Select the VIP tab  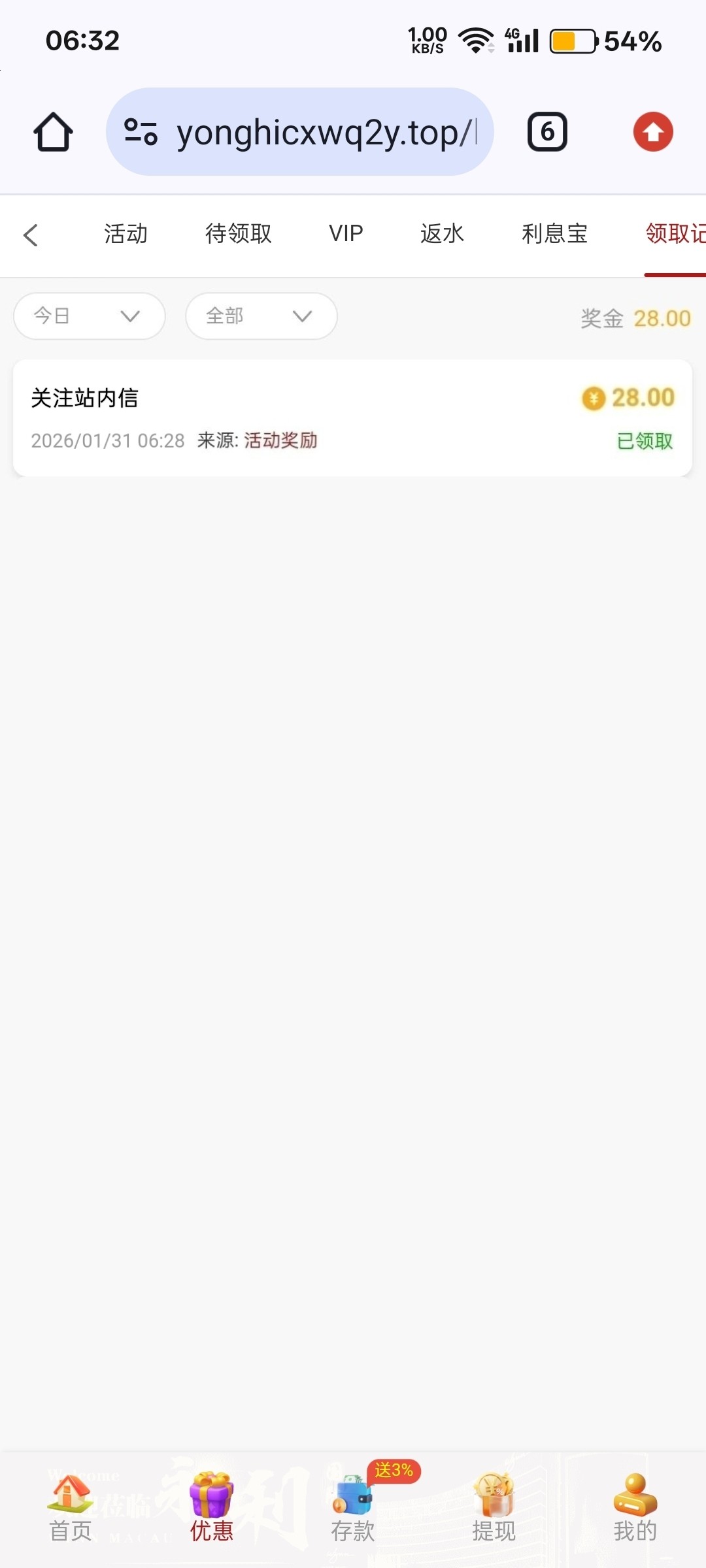click(x=346, y=234)
